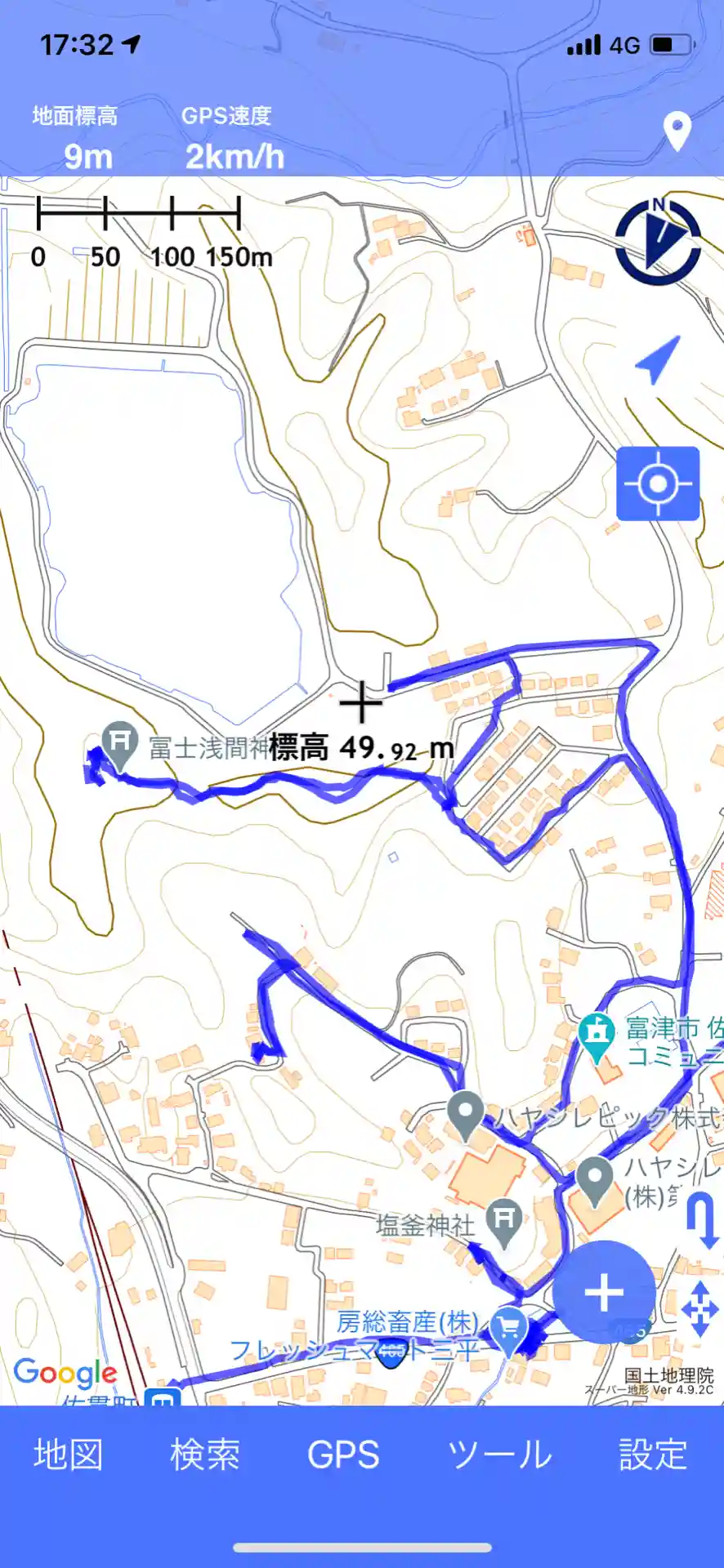Switch to the 地図 tab
The image size is (724, 1568).
pyautogui.click(x=69, y=1455)
